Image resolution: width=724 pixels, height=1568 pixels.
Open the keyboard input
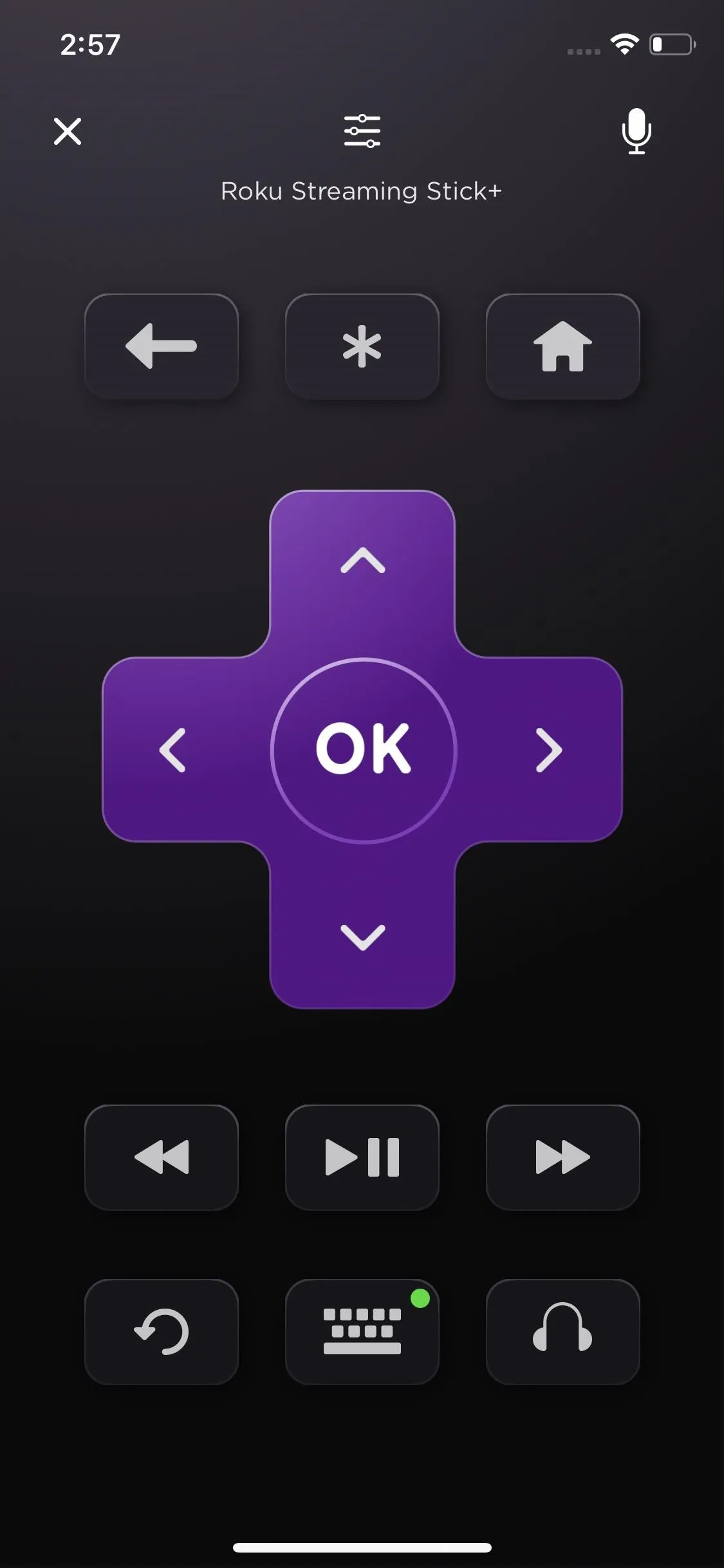point(362,1332)
